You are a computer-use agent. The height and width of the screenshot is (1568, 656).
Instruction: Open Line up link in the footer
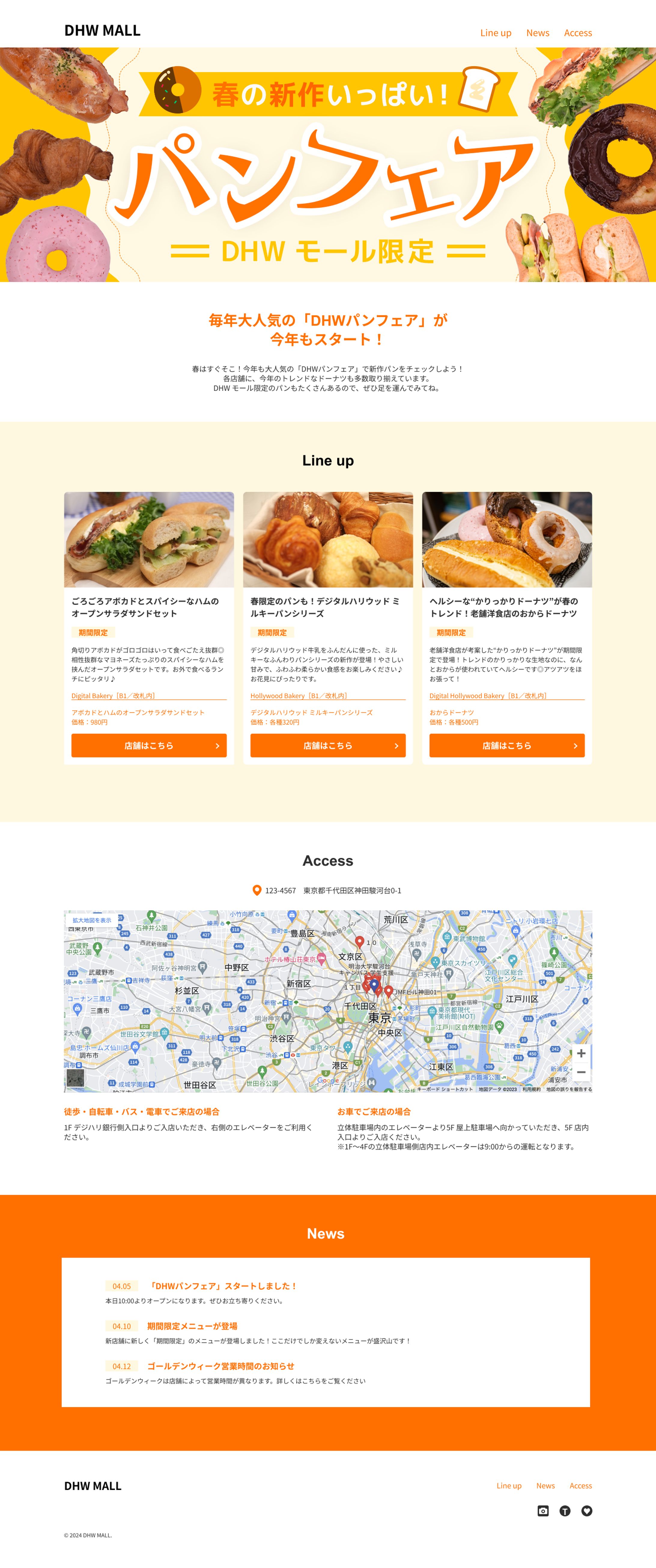coord(509,1486)
